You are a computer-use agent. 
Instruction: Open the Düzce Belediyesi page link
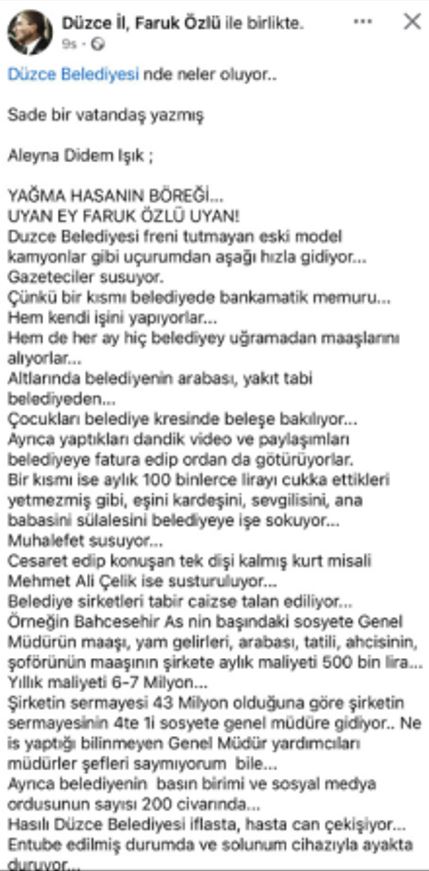click(x=73, y=75)
